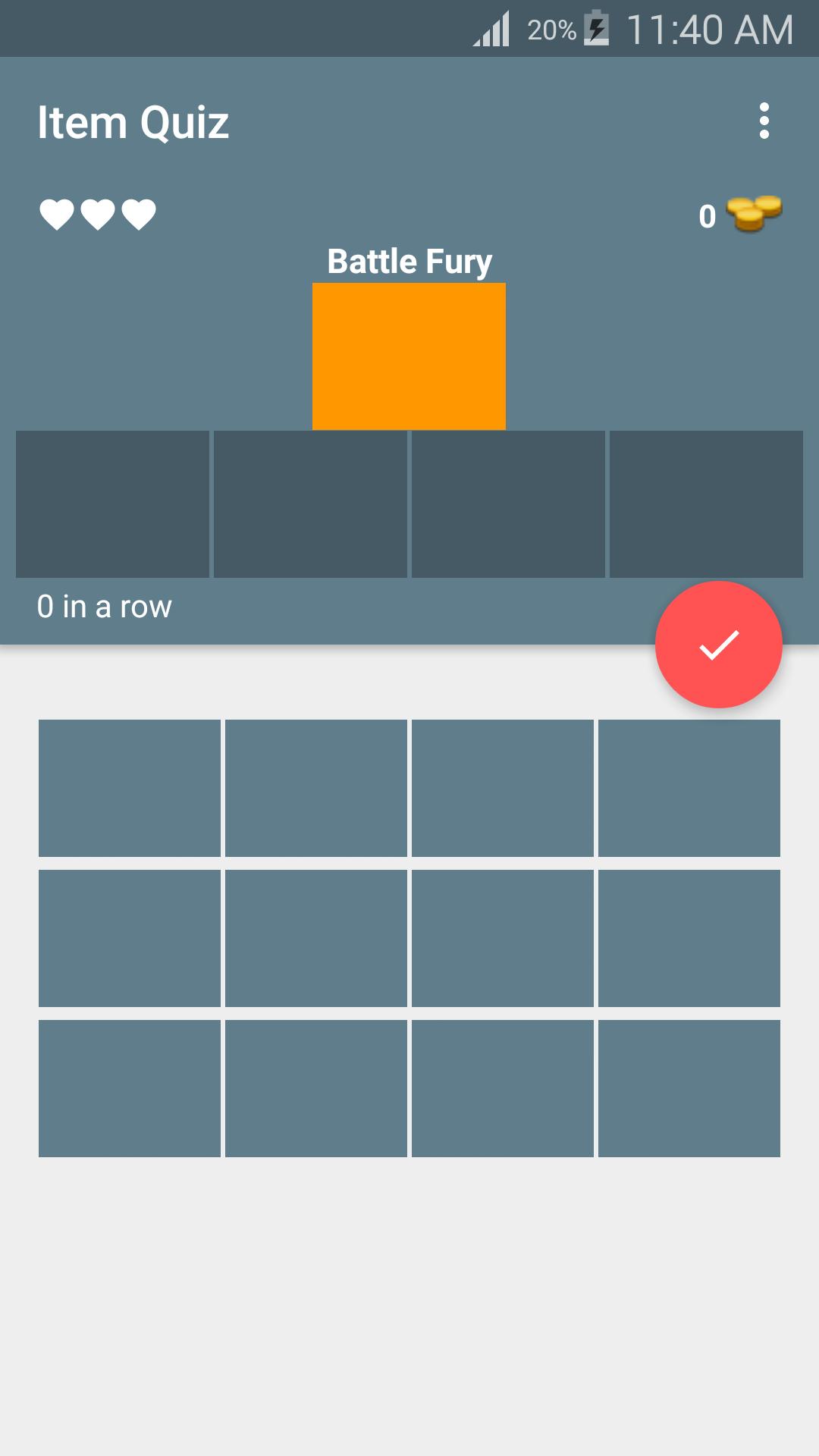Confirm the answer with the checkmark button
The height and width of the screenshot is (1456, 819).
point(718,645)
